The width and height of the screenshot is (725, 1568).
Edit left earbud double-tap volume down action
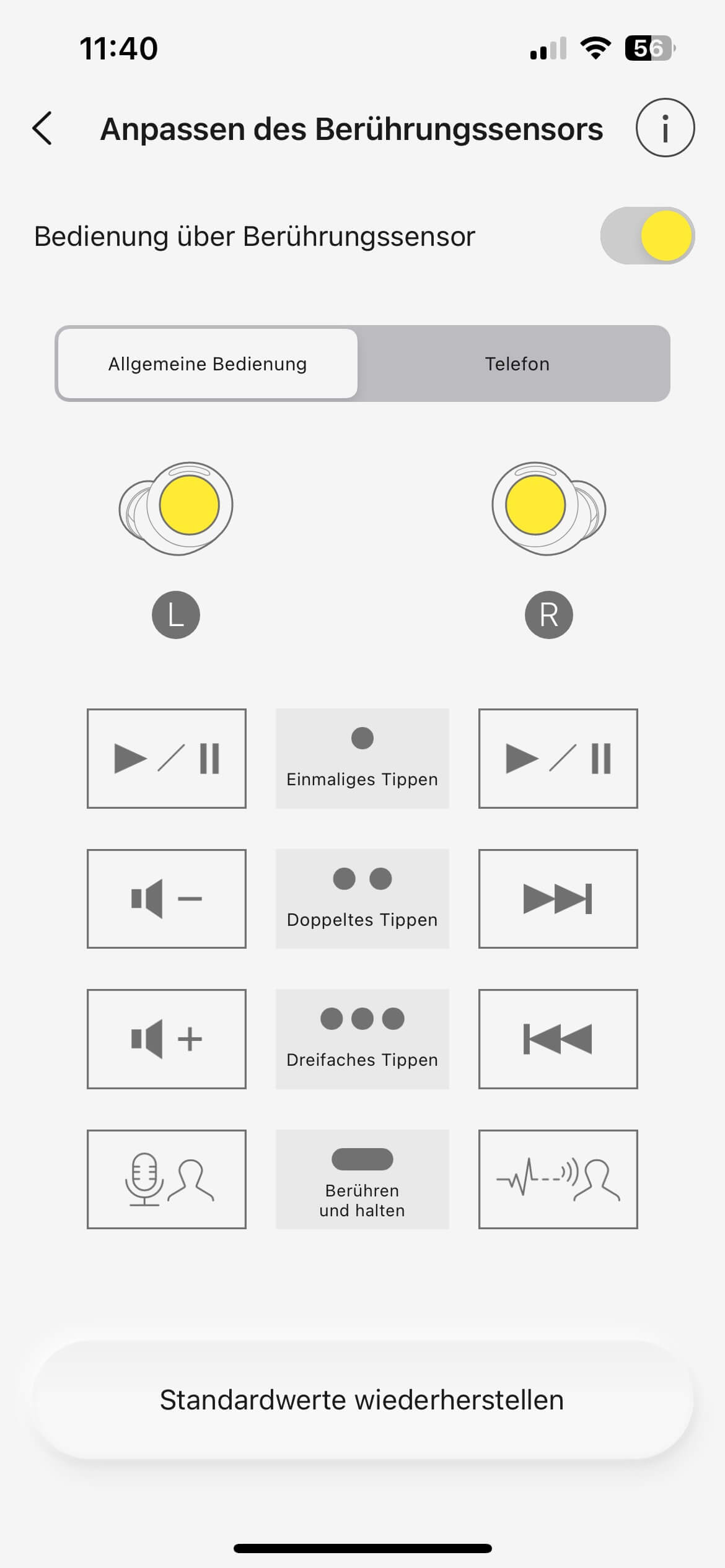167,899
